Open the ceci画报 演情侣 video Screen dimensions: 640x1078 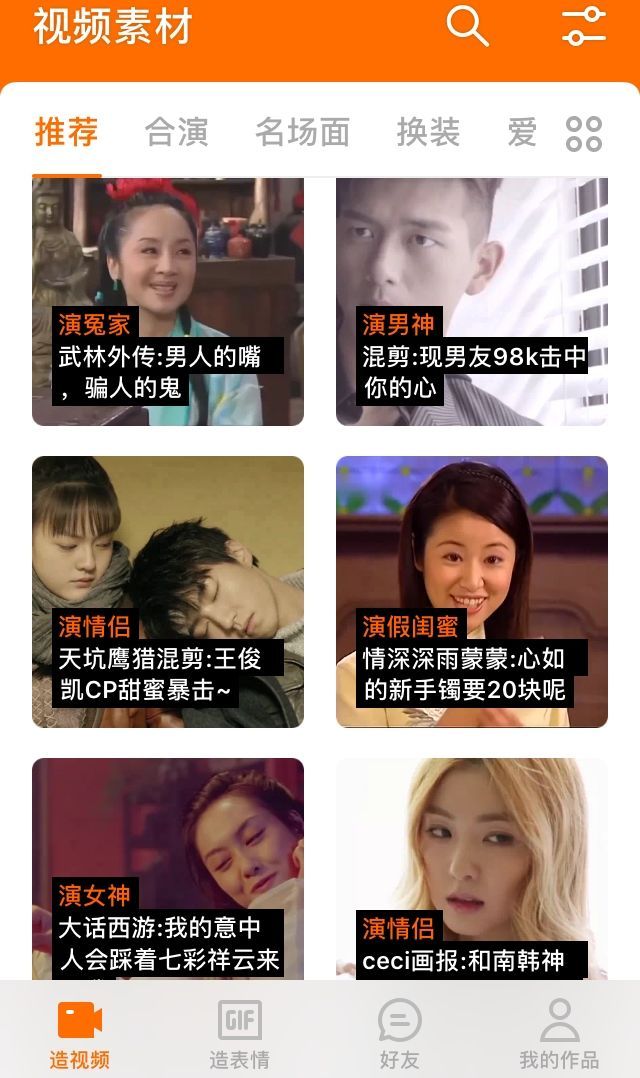pos(472,868)
